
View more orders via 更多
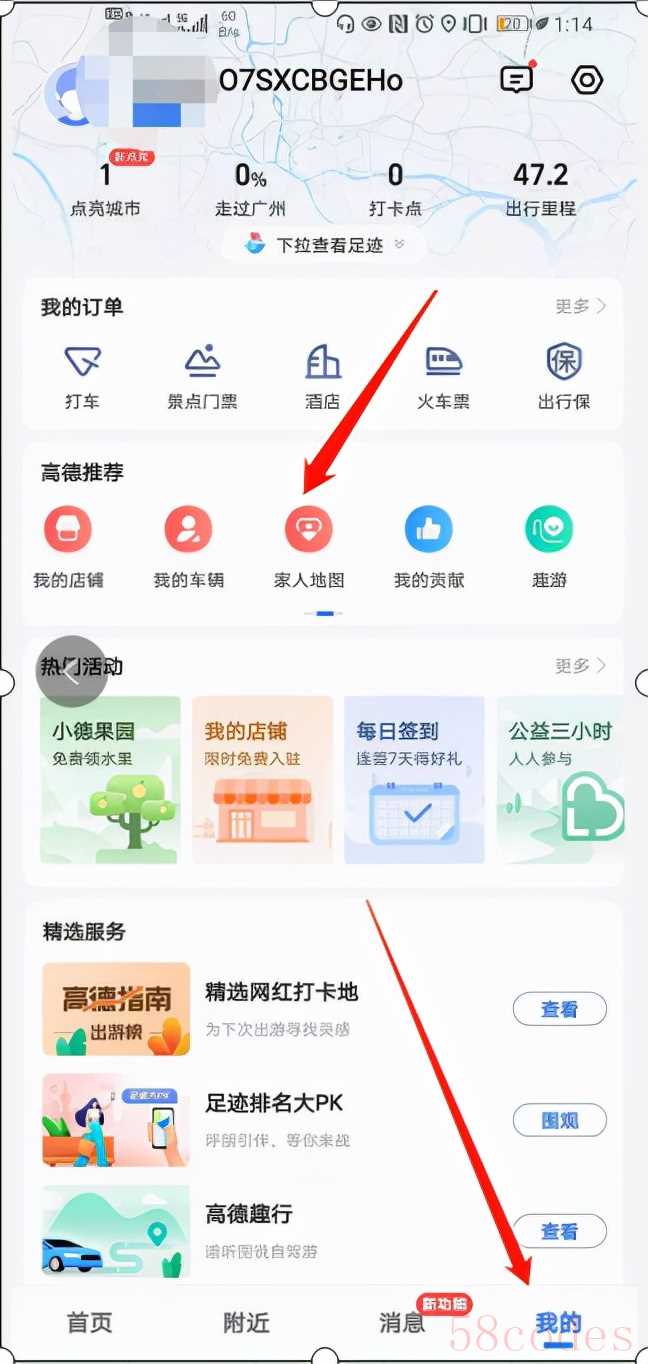580,307
